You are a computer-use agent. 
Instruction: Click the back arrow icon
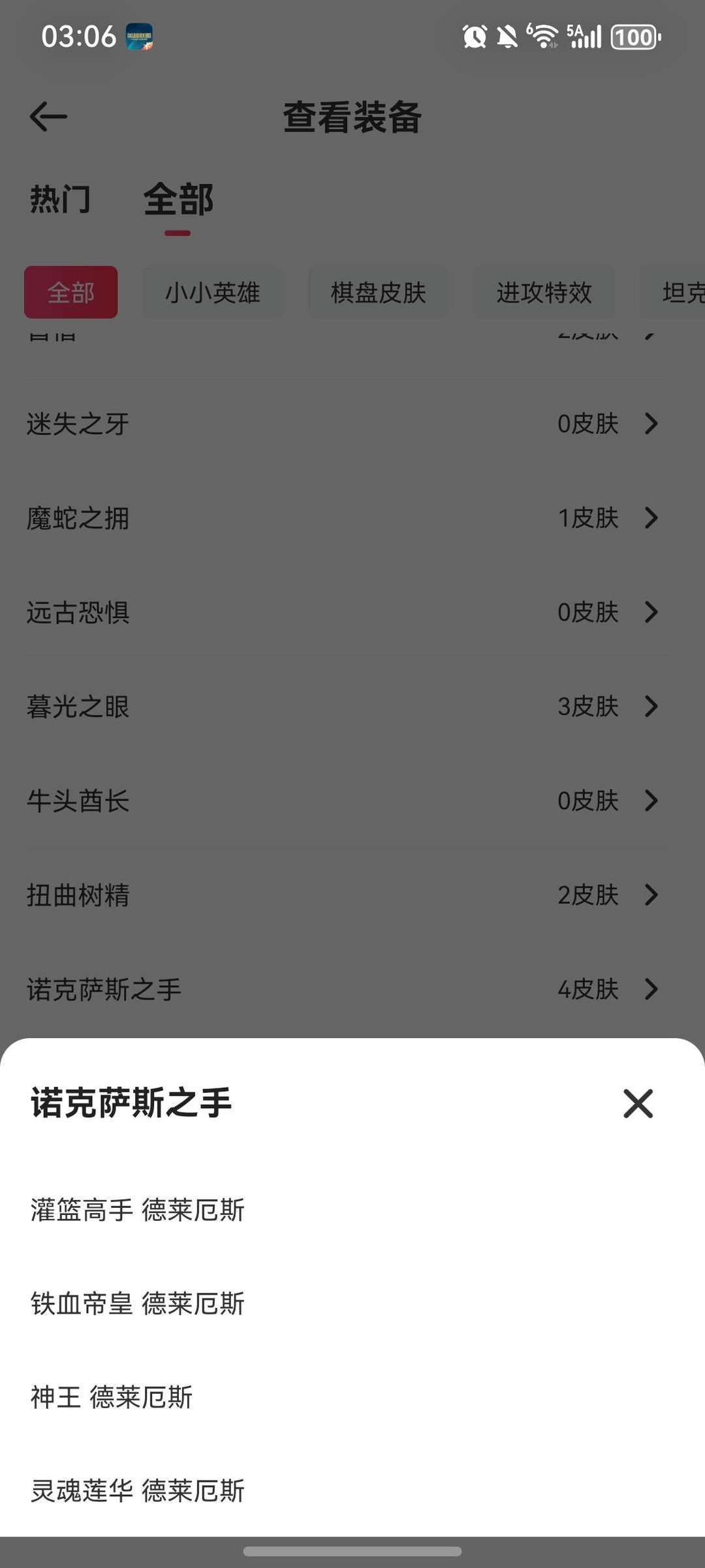pyautogui.click(x=48, y=116)
